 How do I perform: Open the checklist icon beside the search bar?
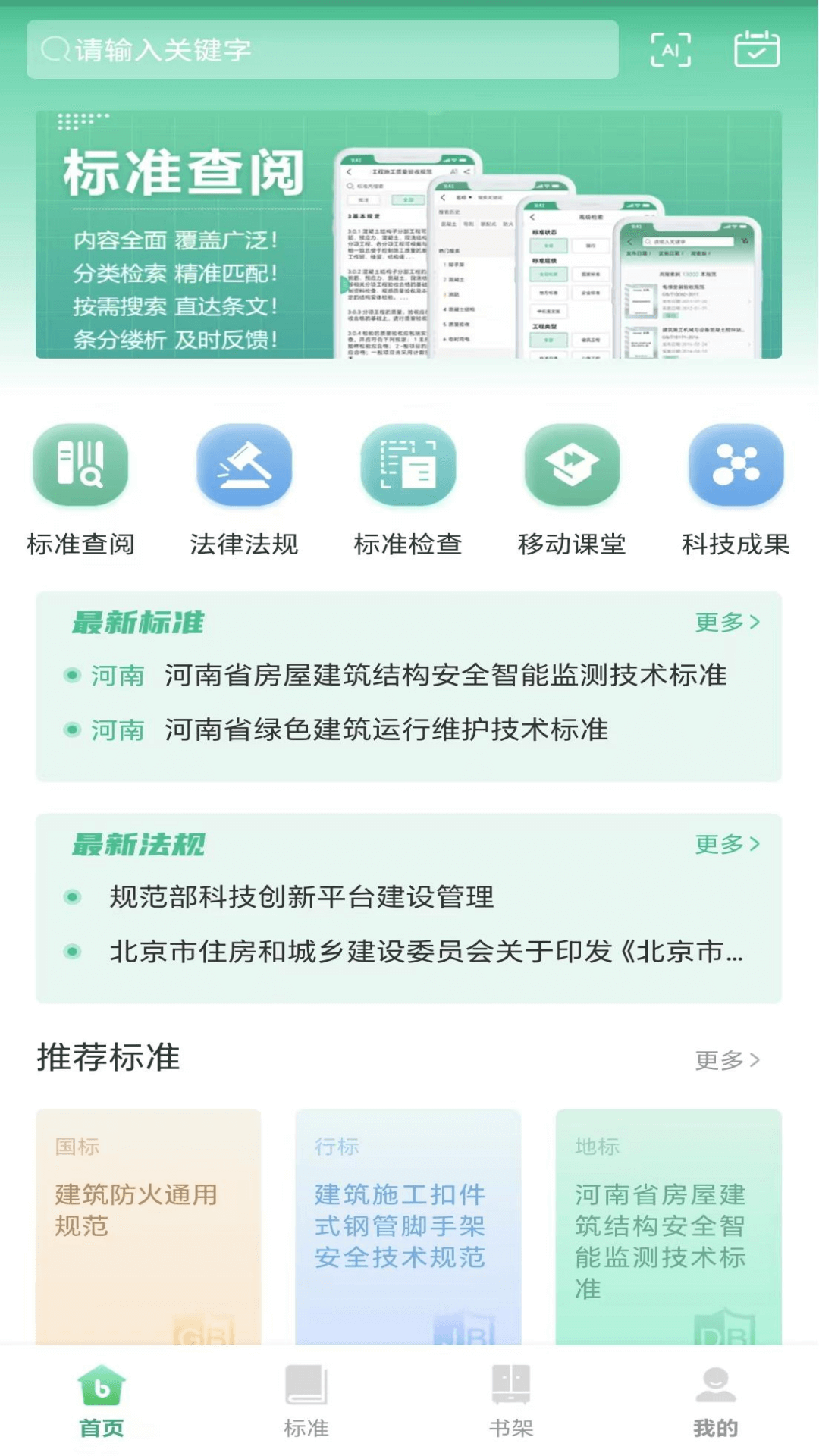coord(758,51)
